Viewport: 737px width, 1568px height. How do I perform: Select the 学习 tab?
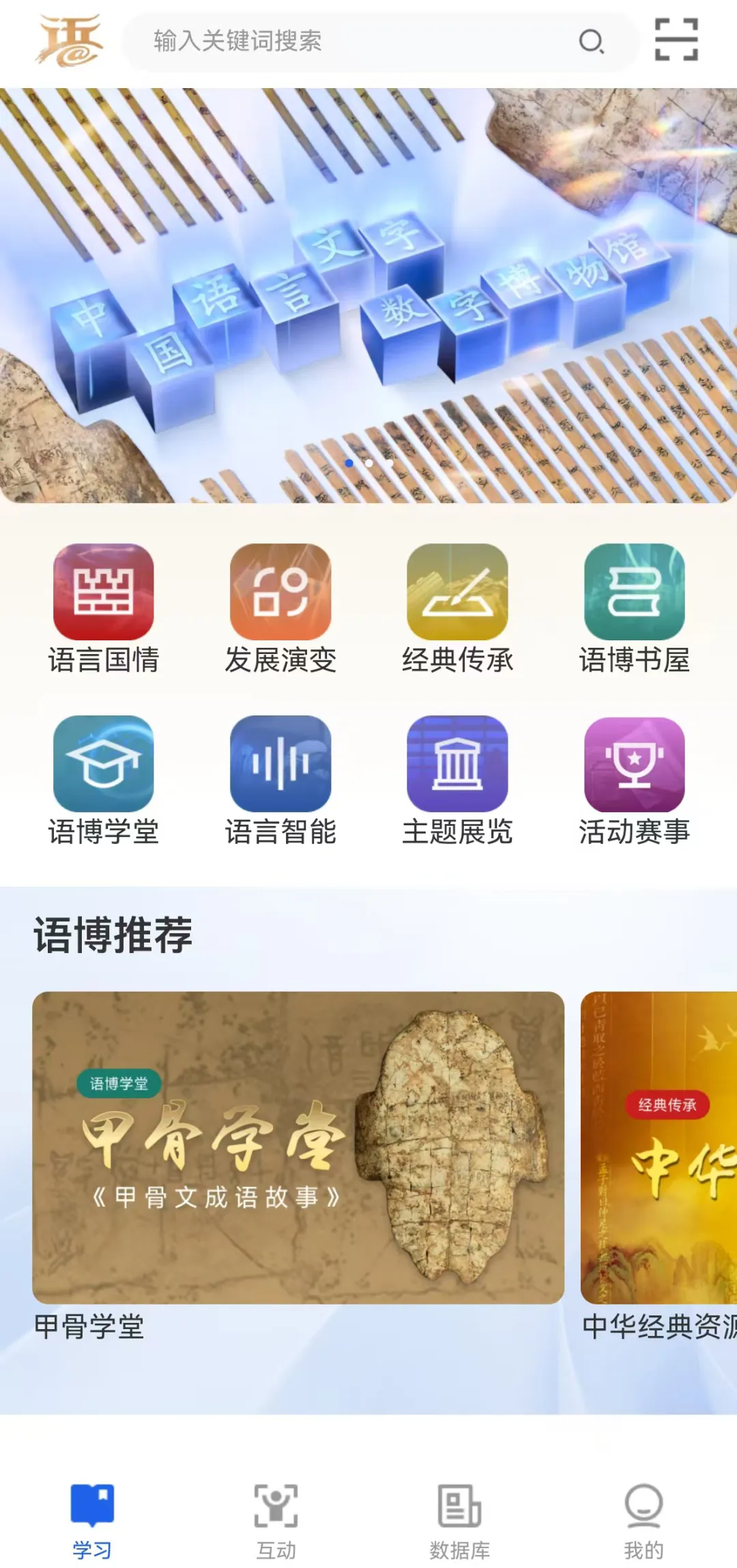(x=92, y=1520)
